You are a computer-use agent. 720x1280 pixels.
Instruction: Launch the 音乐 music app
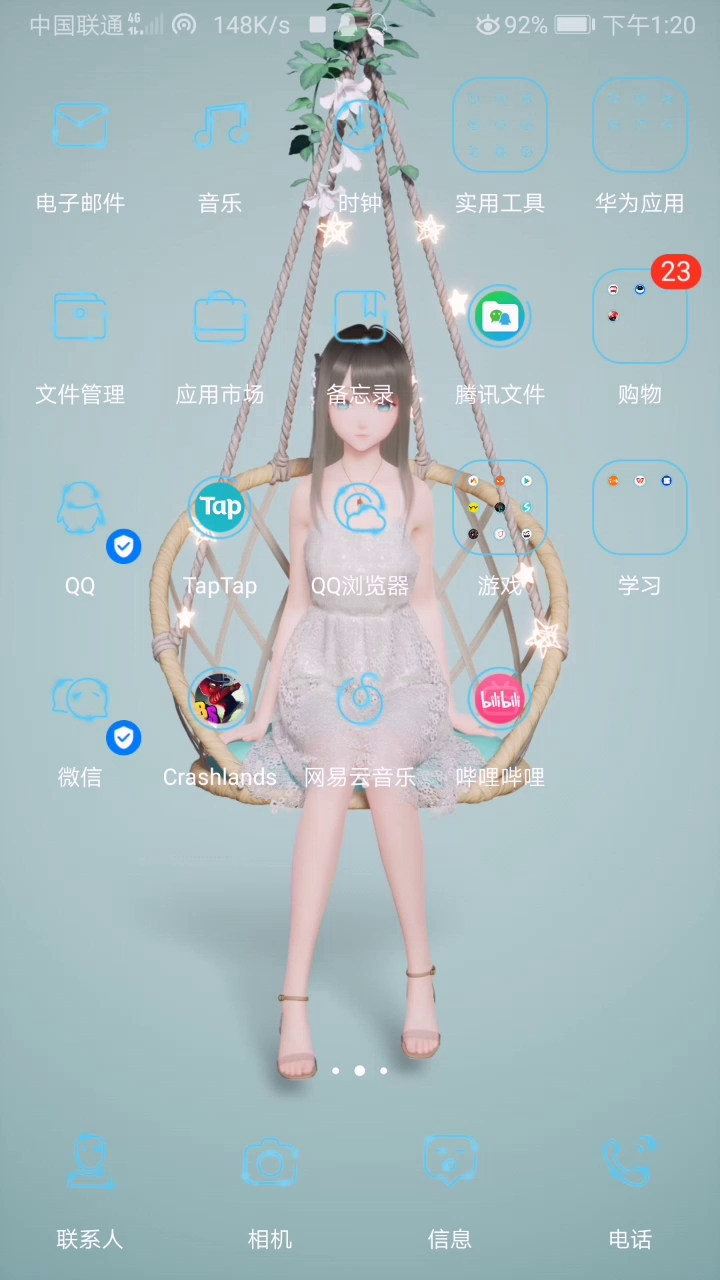[220, 126]
